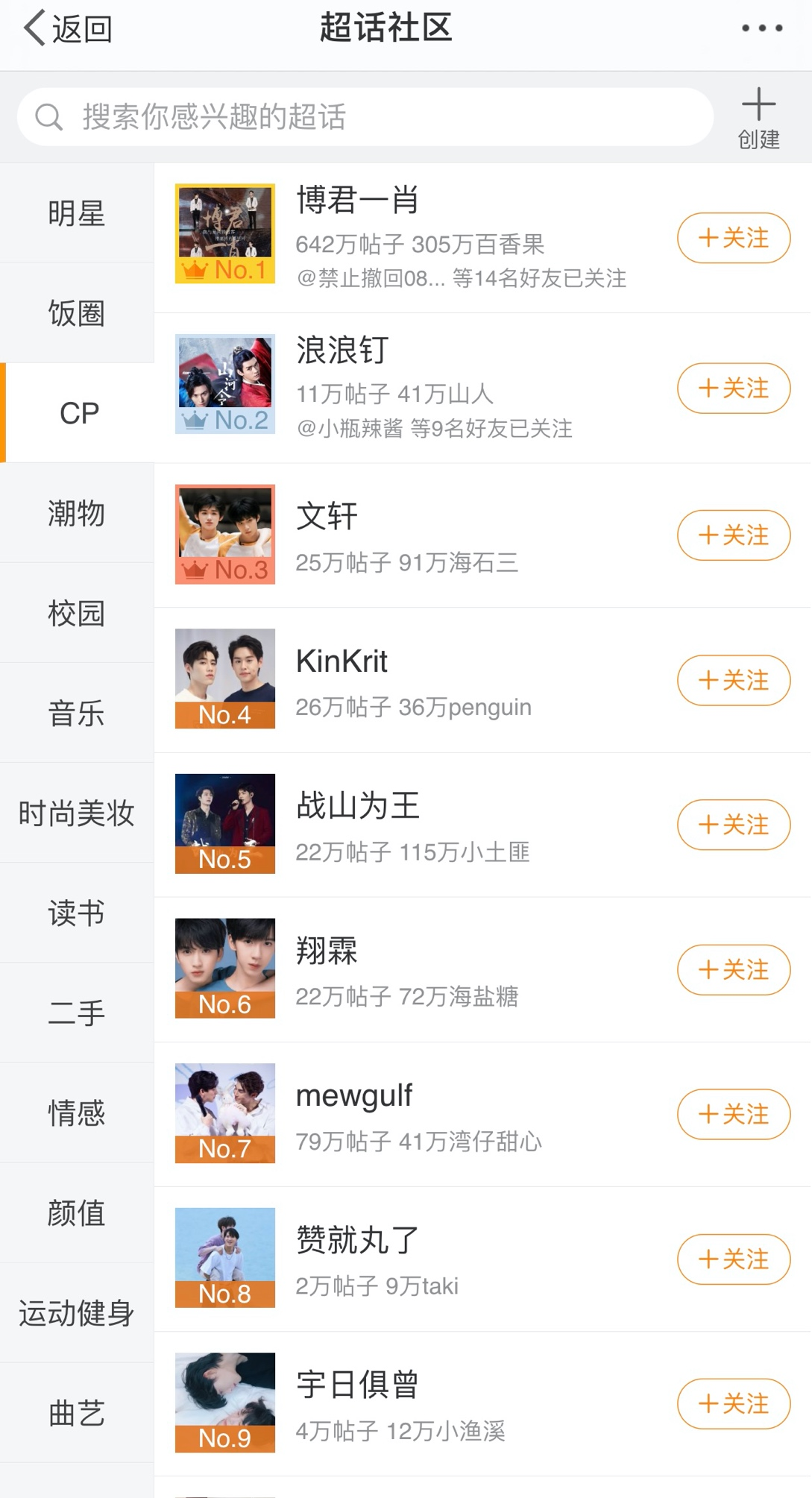Select the 音乐 category
Screen dimensions: 812x1498
(77, 713)
